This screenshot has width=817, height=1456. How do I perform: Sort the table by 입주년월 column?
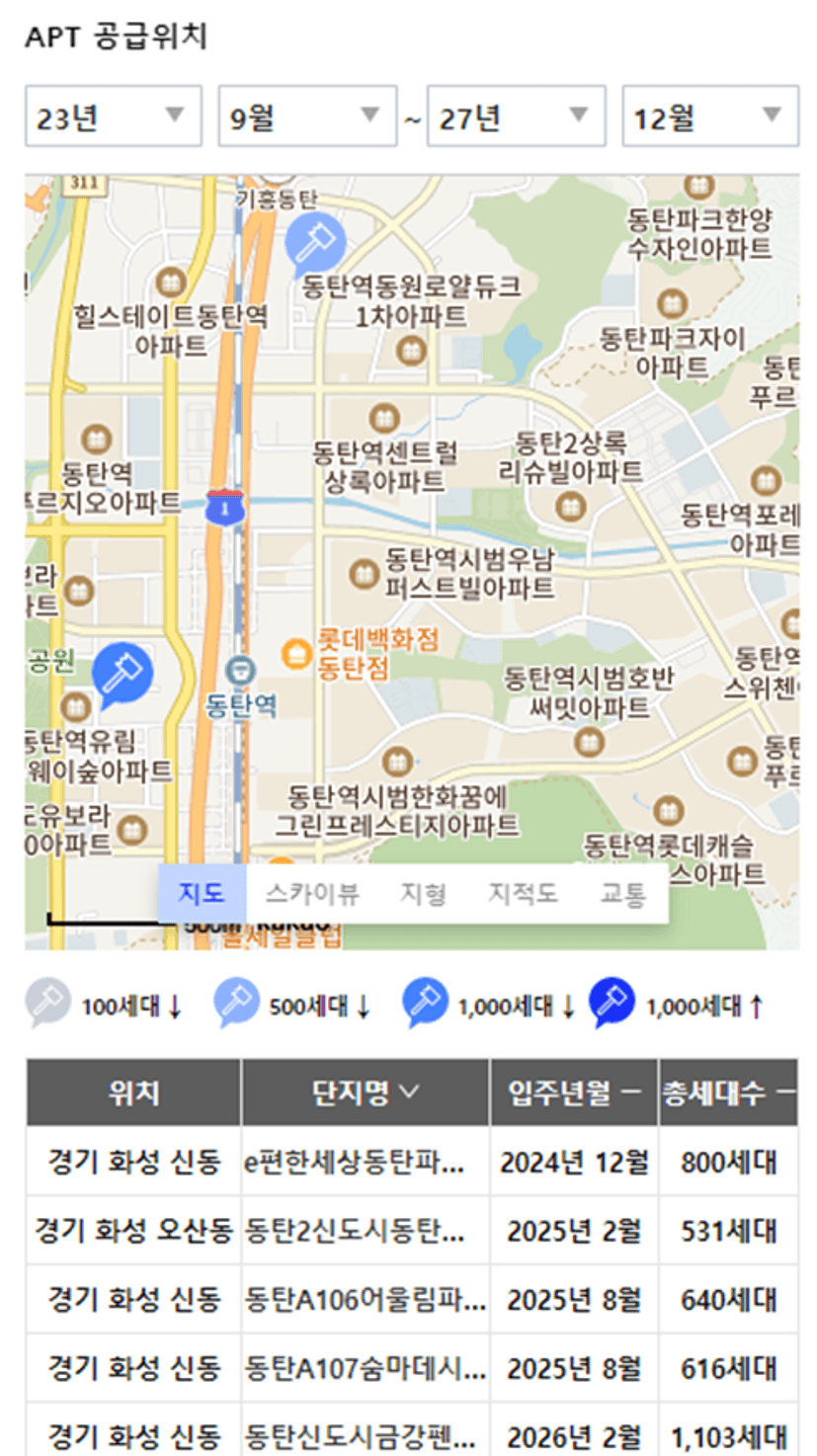[574, 1092]
